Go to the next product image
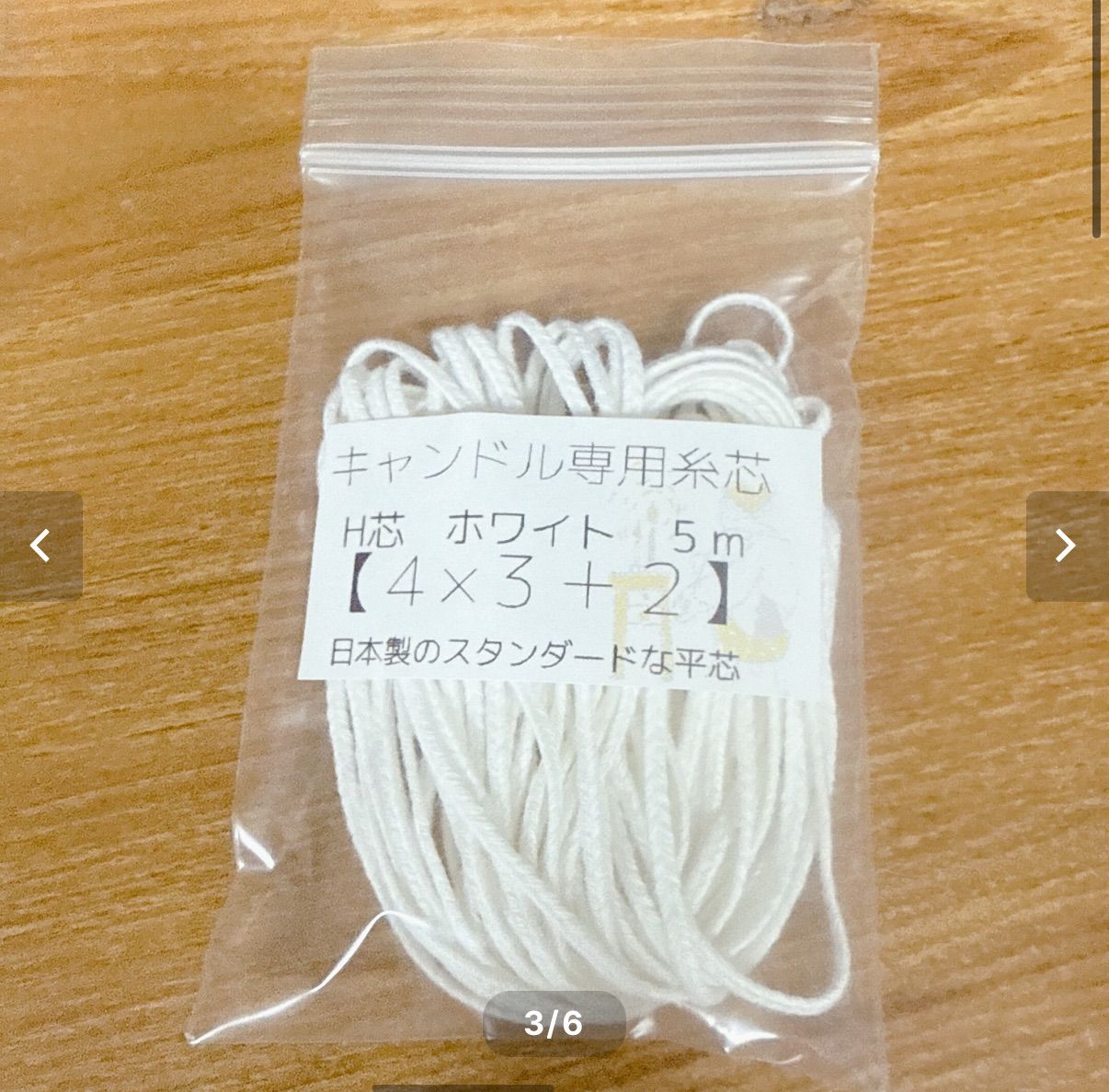The image size is (1109, 1092). [1067, 546]
